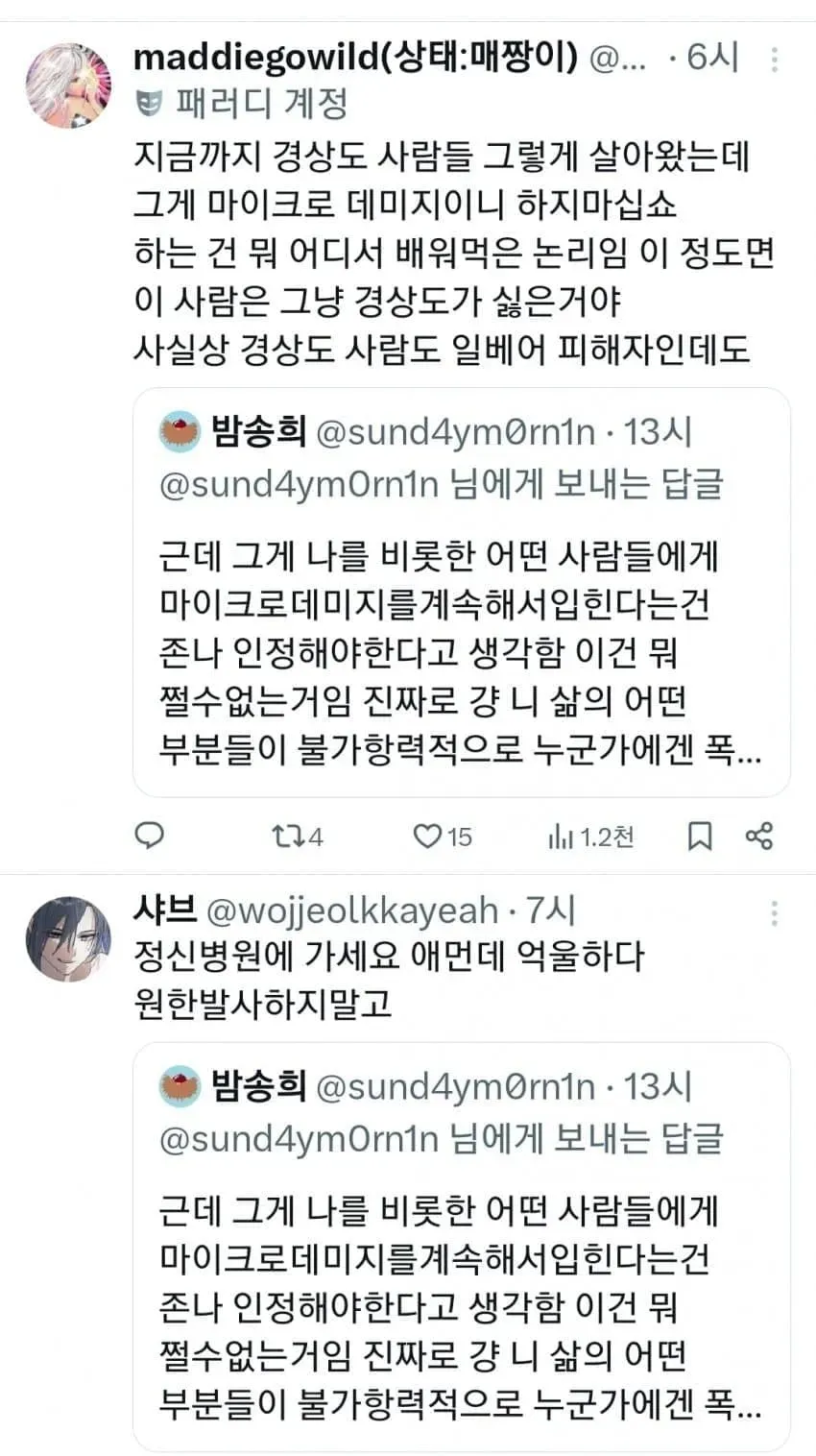Open the overflow menu on 샤브's post
The width and height of the screenshot is (816, 1456).
pos(774,913)
